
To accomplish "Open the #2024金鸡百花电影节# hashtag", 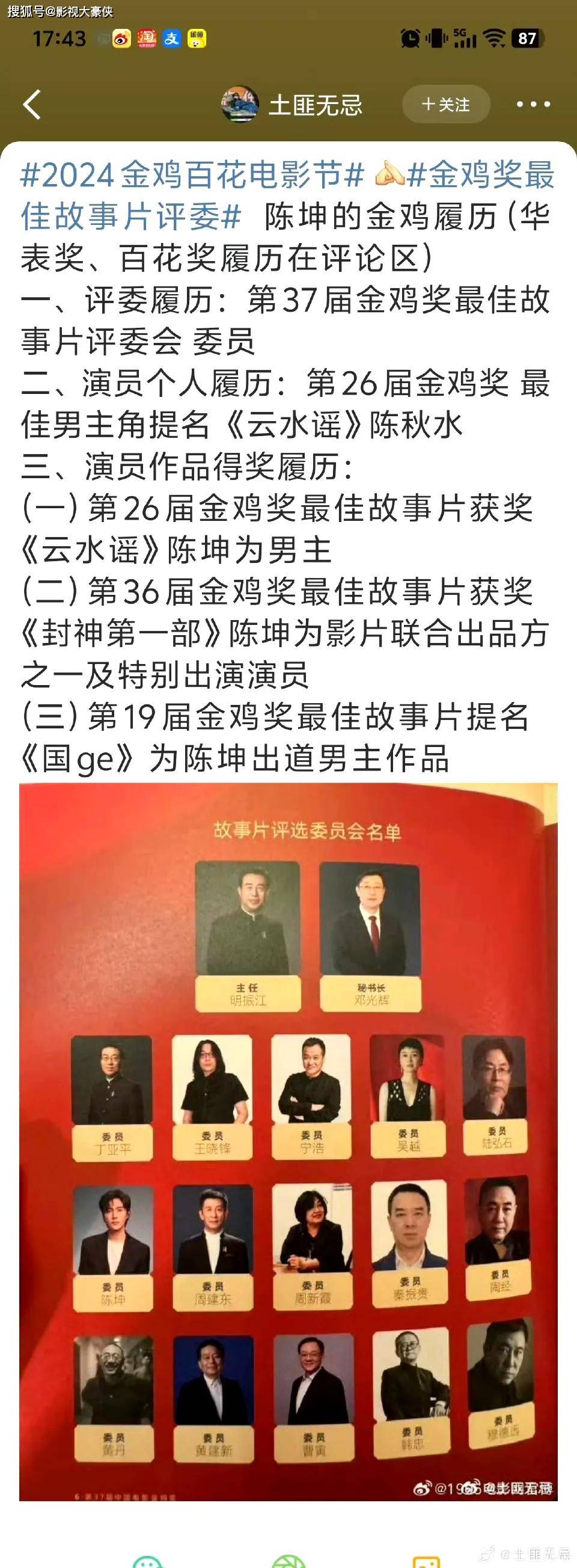I will pyautogui.click(x=192, y=175).
